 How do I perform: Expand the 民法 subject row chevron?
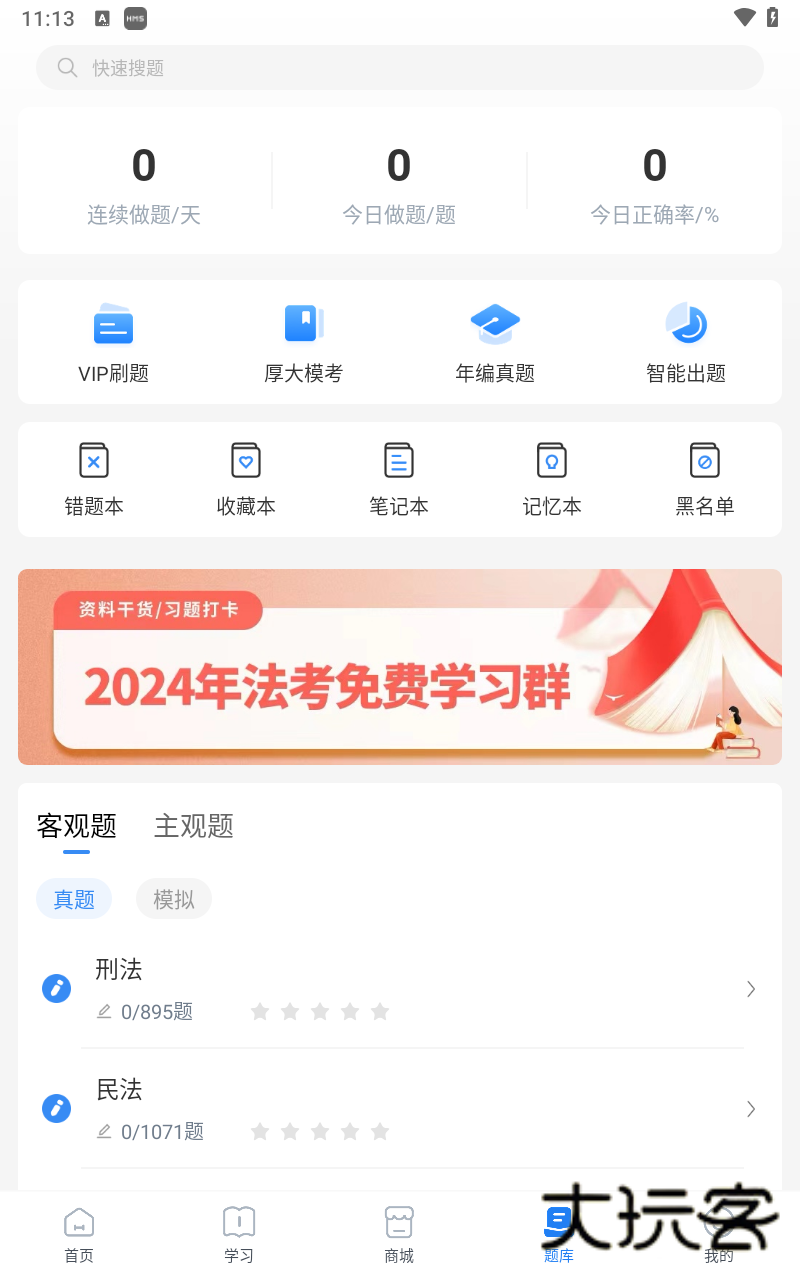750,1108
